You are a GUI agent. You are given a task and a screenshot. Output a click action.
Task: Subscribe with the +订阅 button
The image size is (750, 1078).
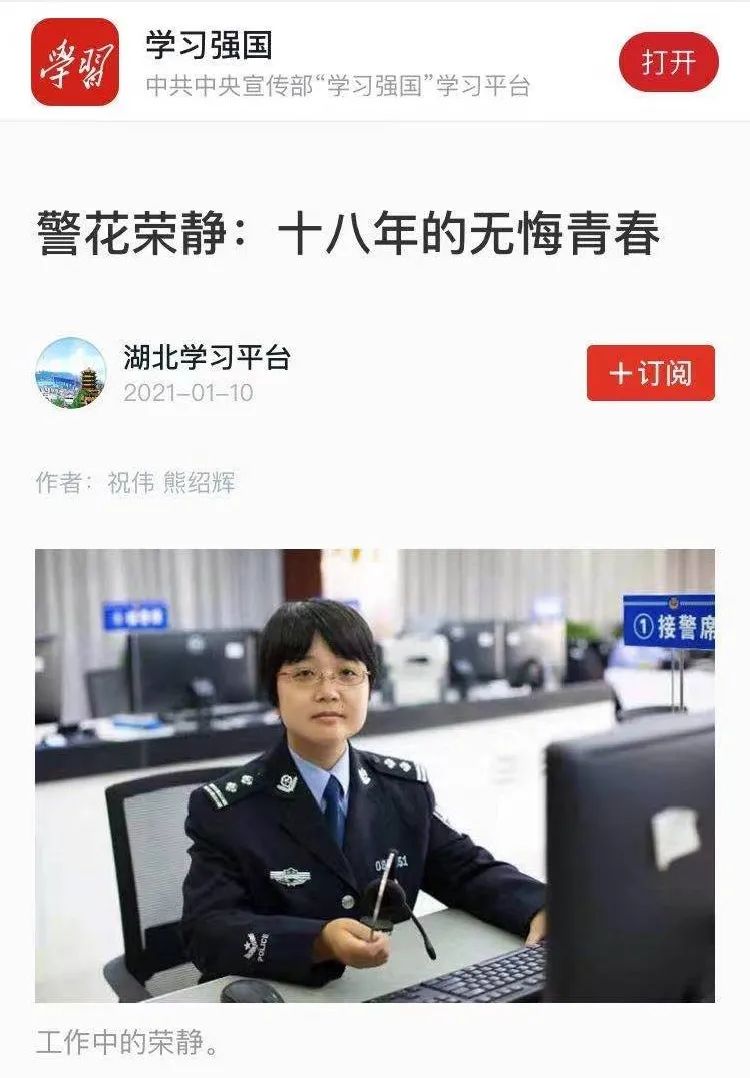tap(650, 373)
